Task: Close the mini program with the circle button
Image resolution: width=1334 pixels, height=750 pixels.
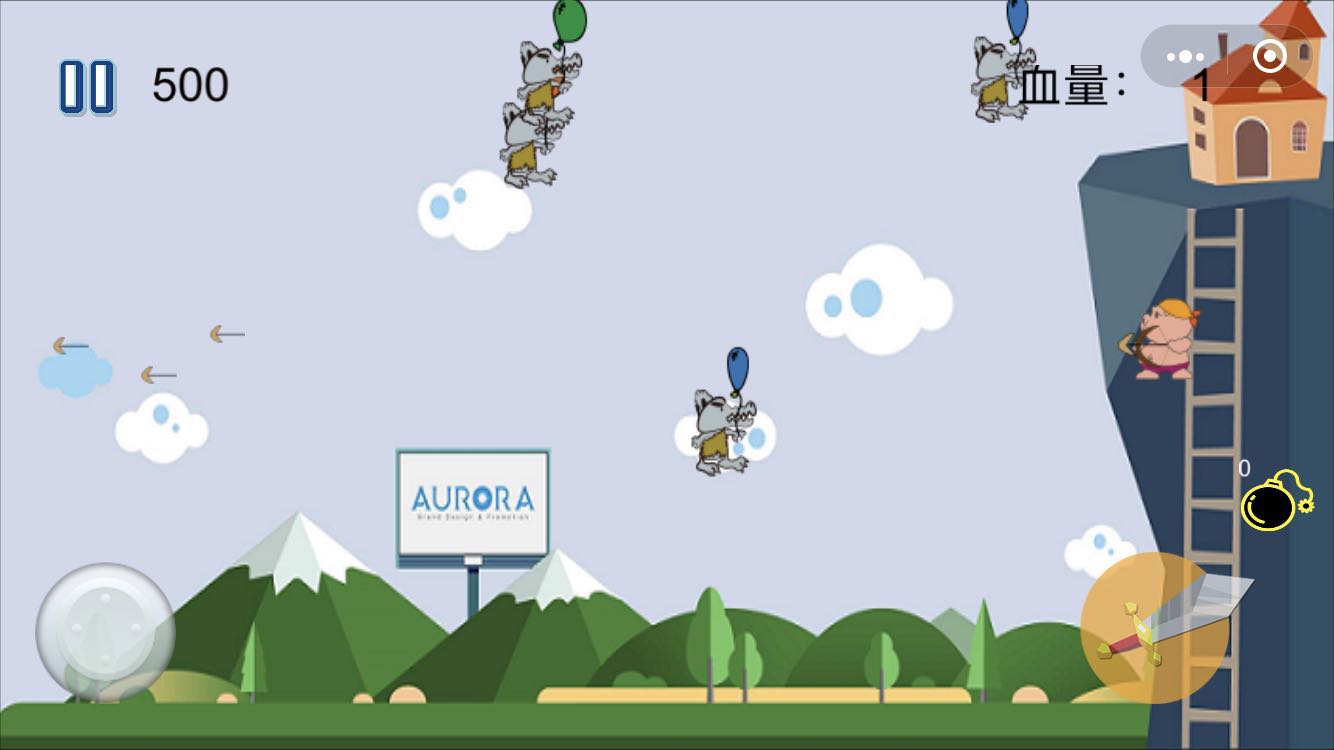Action: tap(1269, 57)
